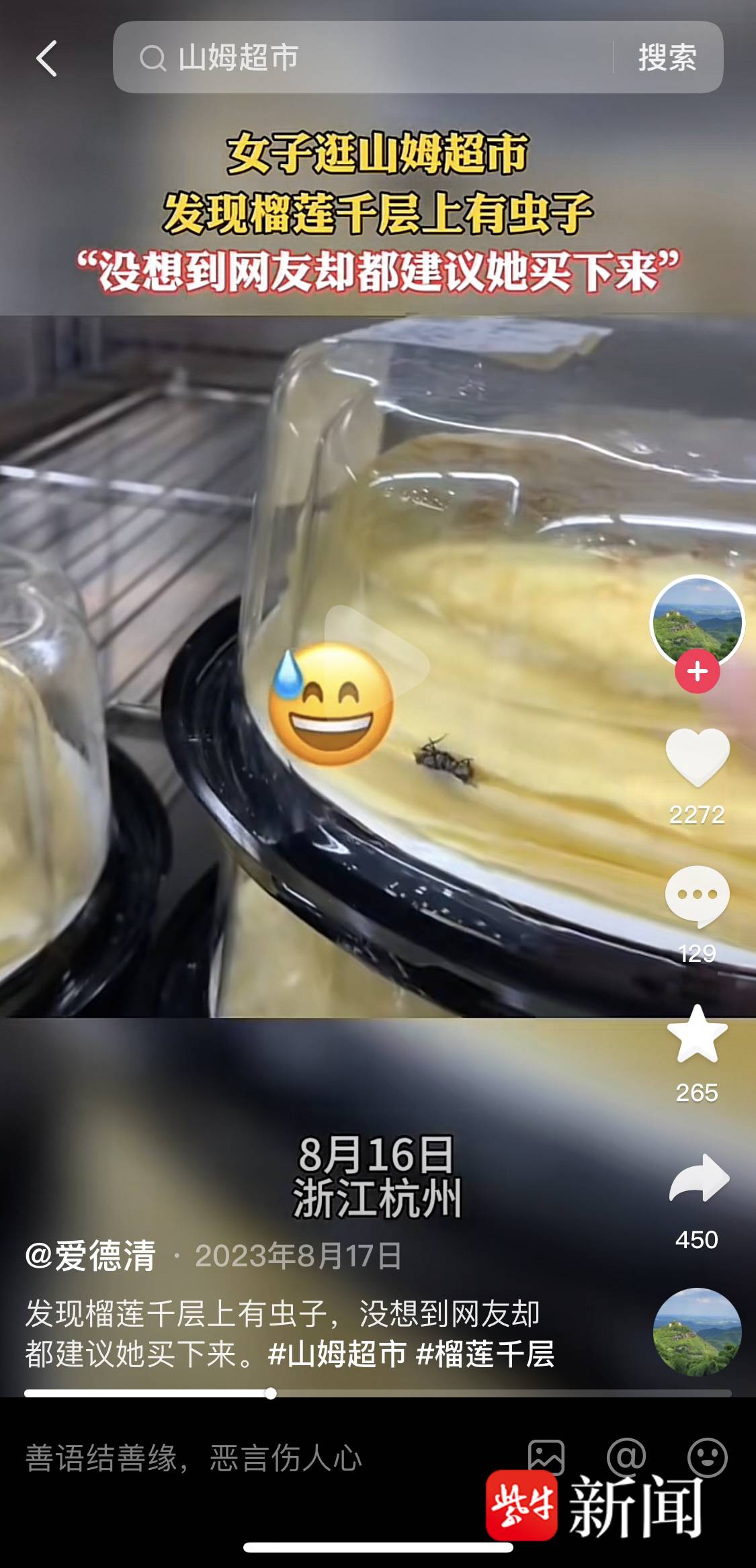Open the comments section
Viewport: 756px width, 1568px height.
(x=697, y=897)
